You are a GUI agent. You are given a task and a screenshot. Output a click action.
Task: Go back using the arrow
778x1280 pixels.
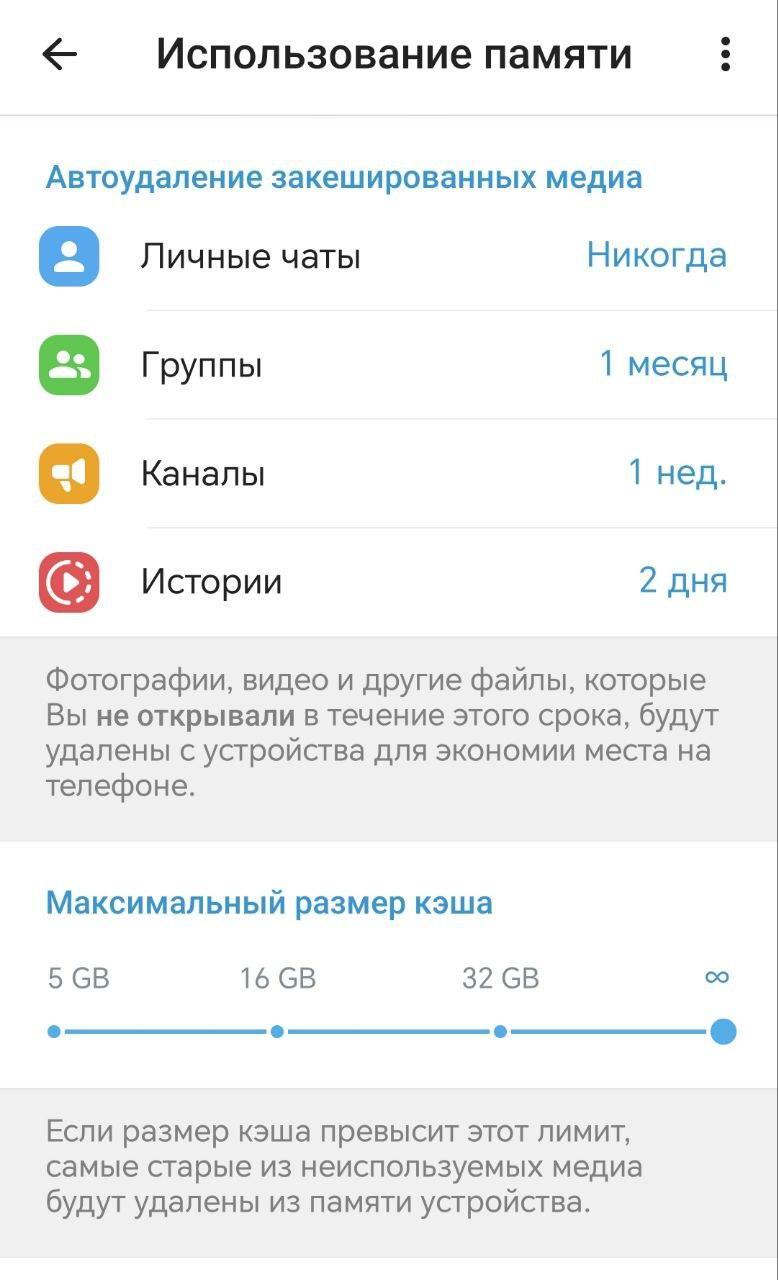(60, 55)
